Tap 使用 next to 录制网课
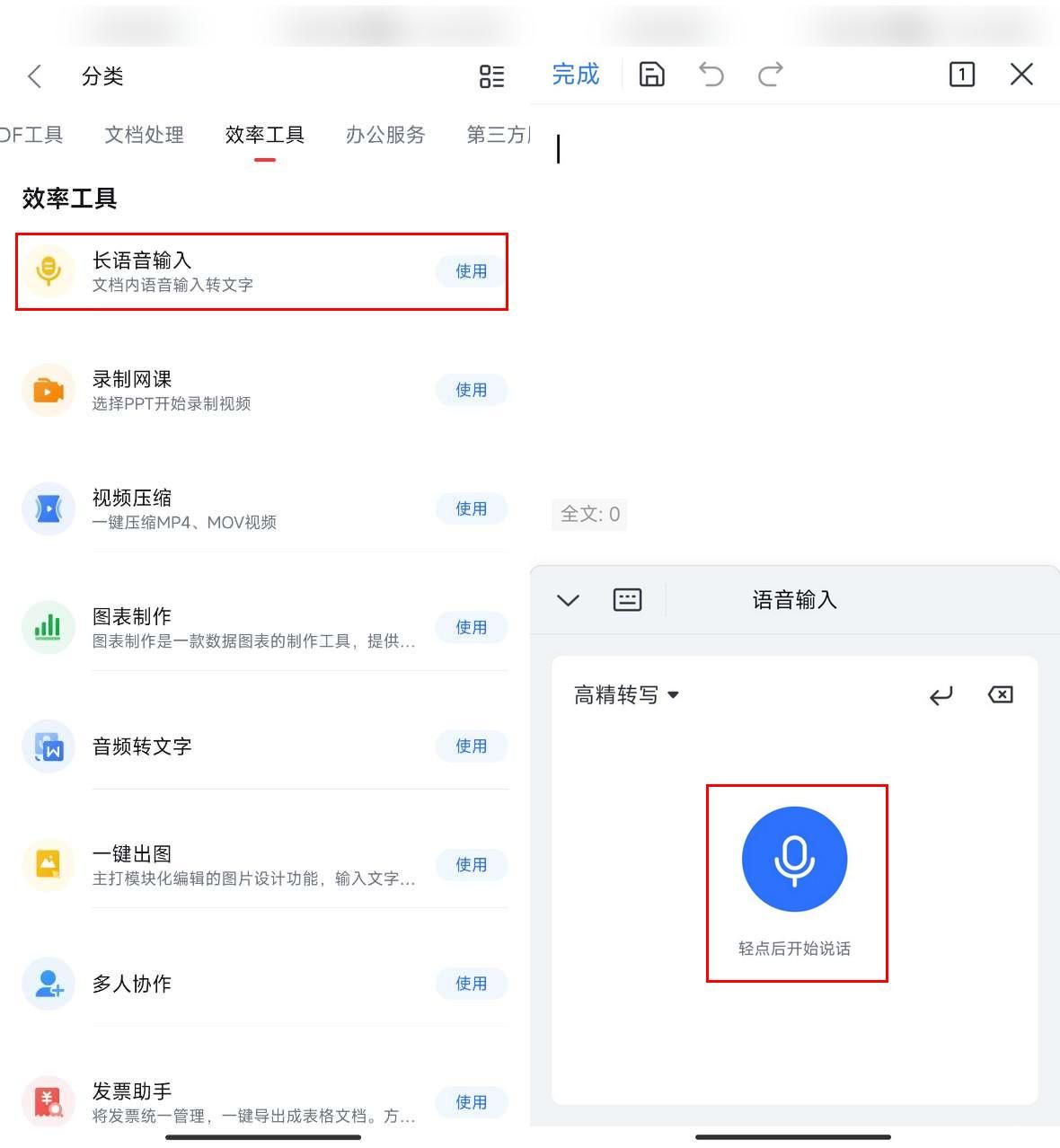 pyautogui.click(x=471, y=390)
